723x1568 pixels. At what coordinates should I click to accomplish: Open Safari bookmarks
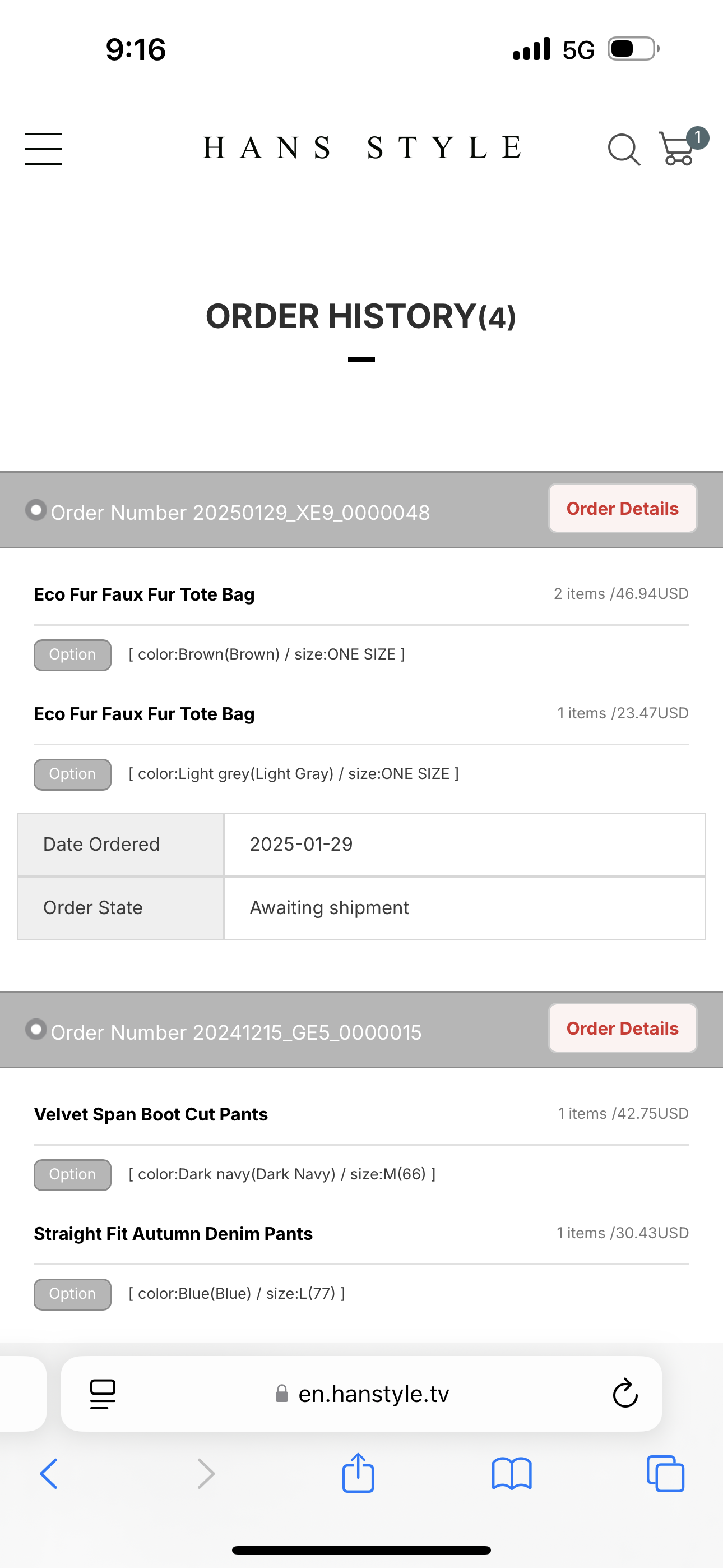pos(512,1474)
